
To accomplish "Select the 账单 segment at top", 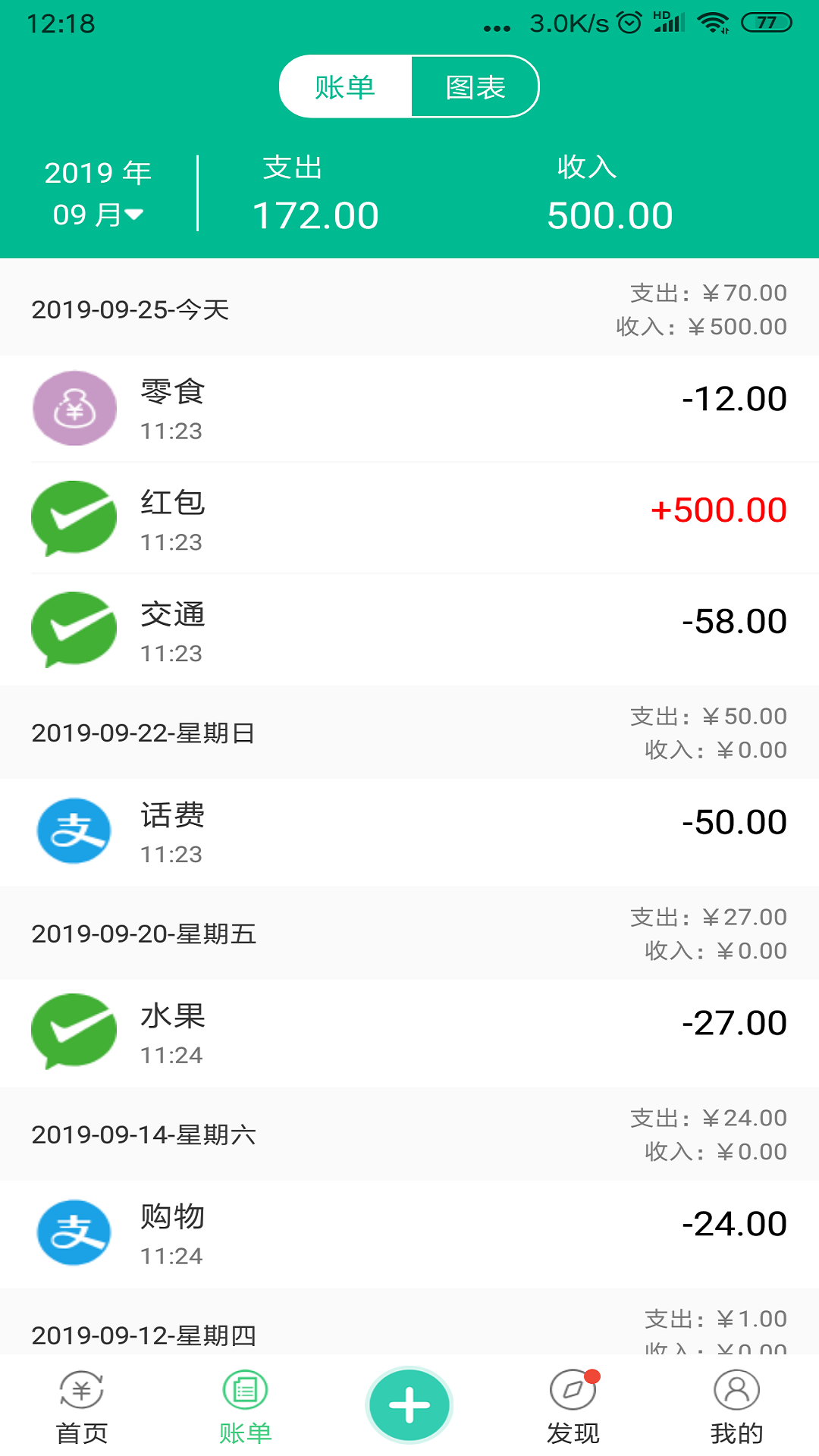I will tap(346, 86).
